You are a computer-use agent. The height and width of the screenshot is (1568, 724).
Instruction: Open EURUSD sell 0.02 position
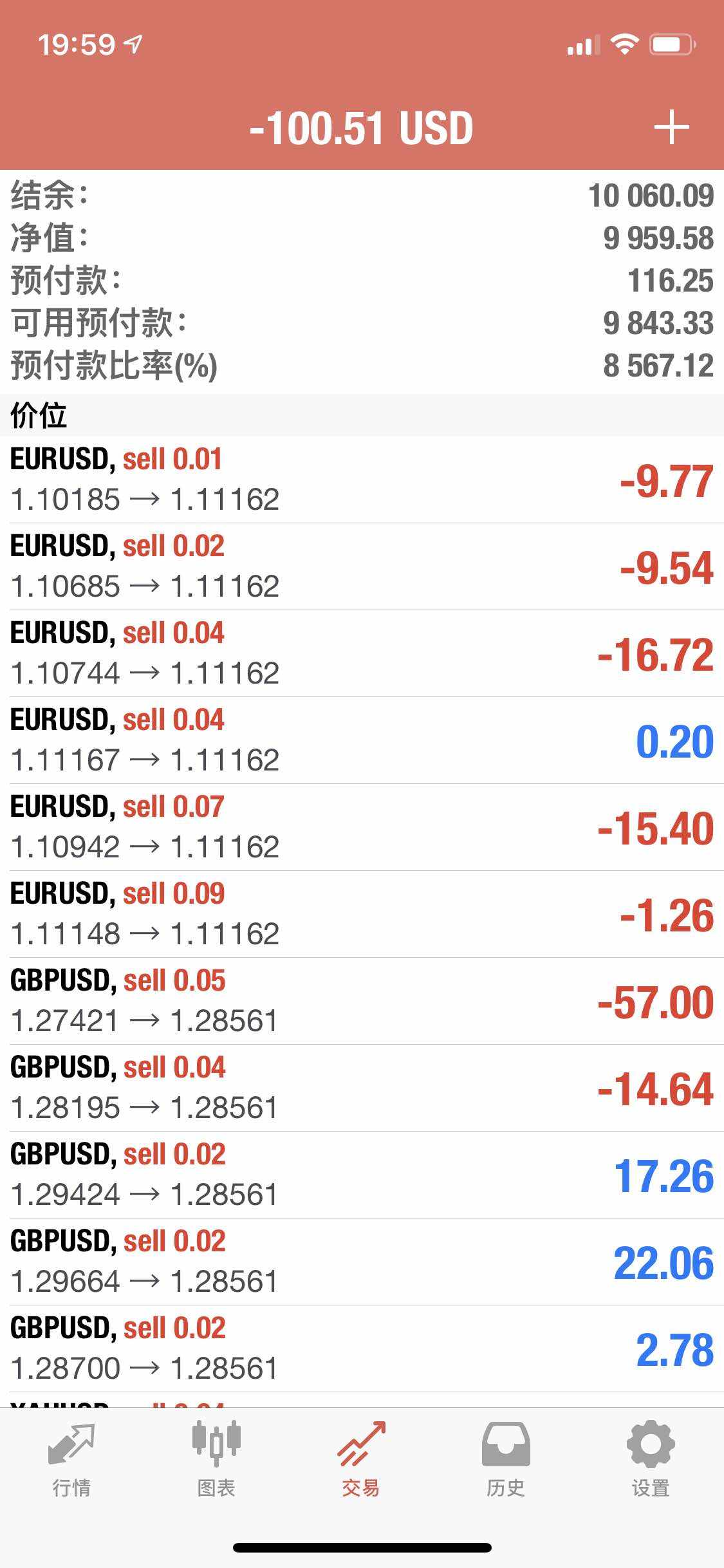click(362, 566)
